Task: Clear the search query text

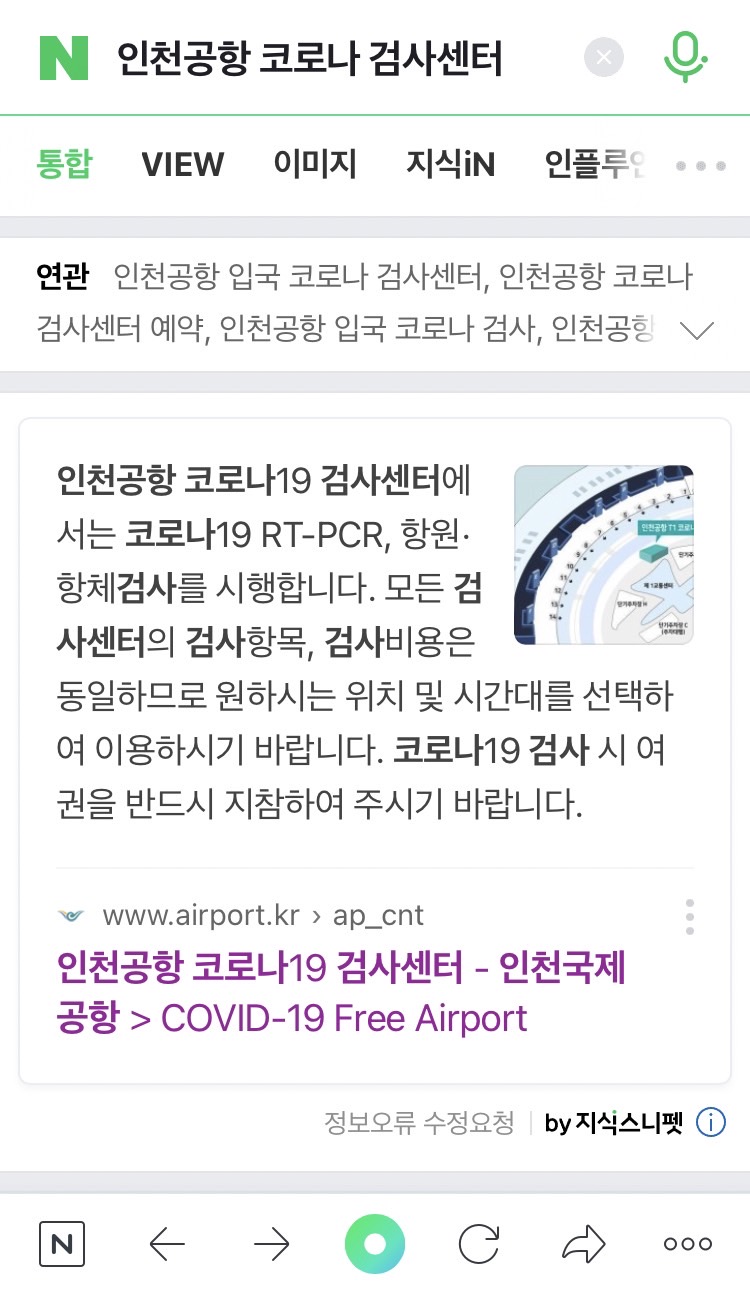Action: [604, 58]
